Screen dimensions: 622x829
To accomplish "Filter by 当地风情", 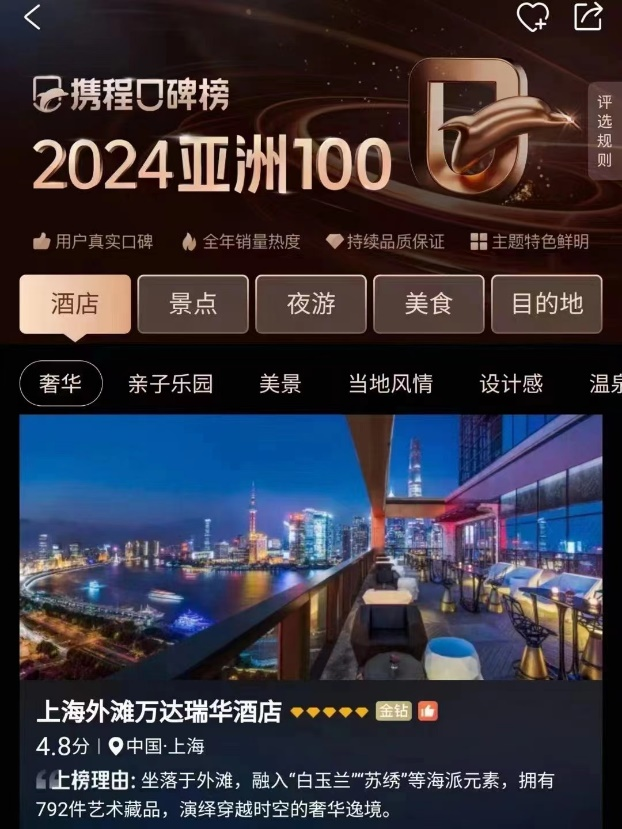I will 390,384.
